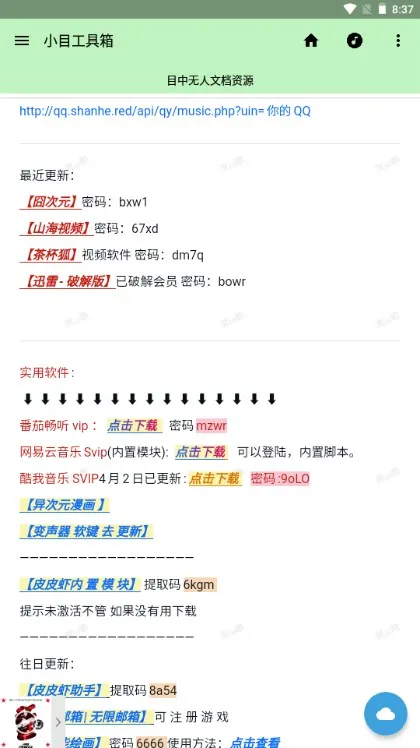The image size is (420, 748).
Task: Open the hamburger drawer menu
Action: pos(22,41)
